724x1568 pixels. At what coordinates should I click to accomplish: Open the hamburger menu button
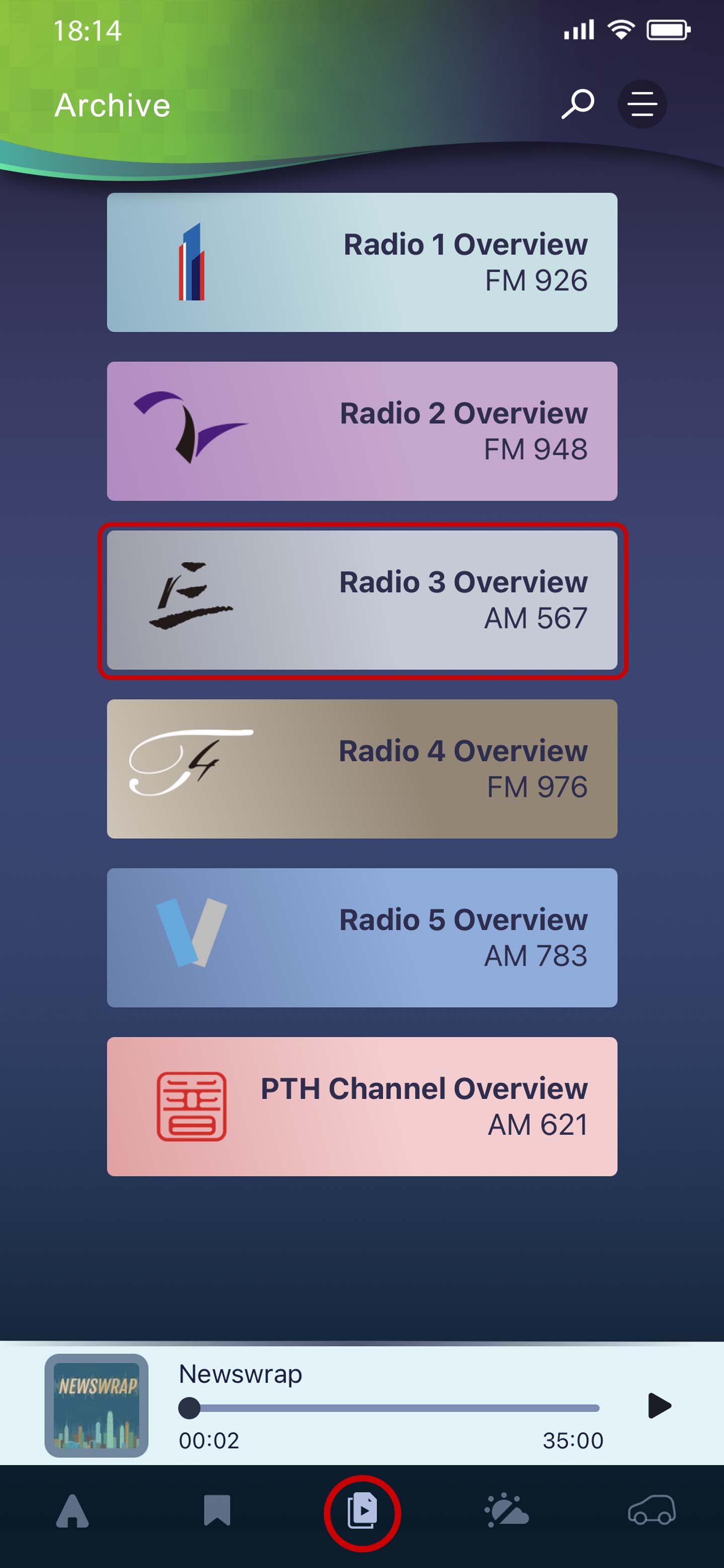[x=642, y=104]
